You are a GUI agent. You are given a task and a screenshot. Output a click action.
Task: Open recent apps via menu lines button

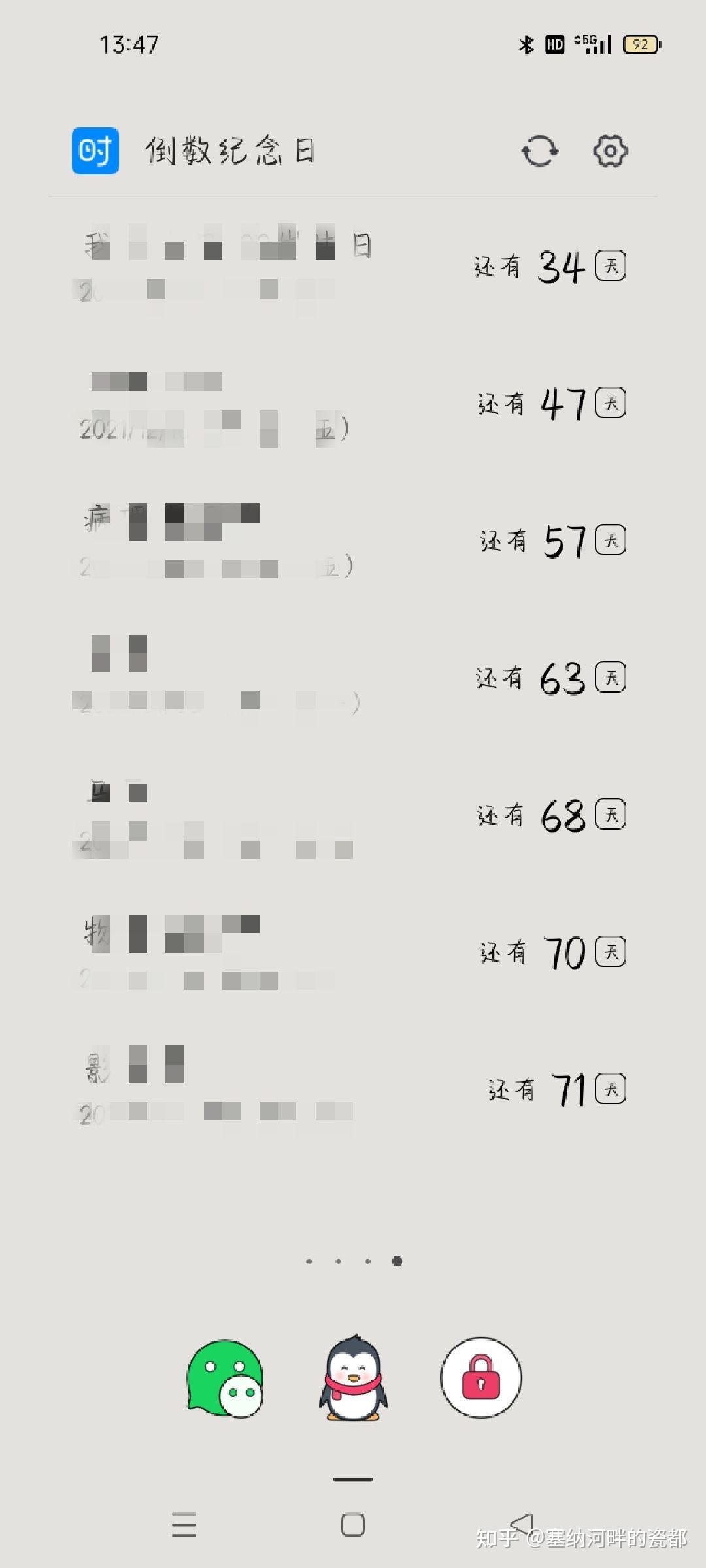pyautogui.click(x=184, y=1525)
